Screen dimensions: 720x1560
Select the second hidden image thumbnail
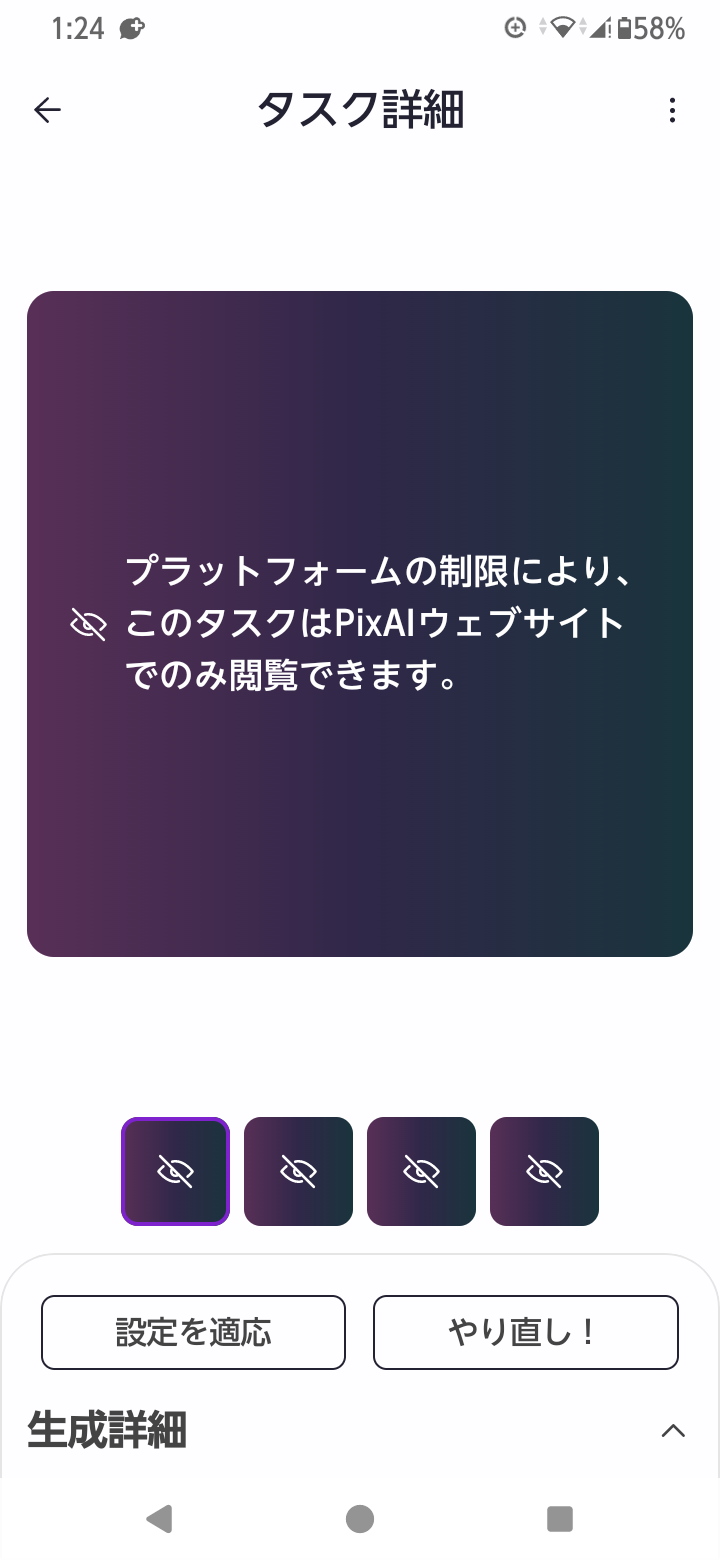[298, 1171]
